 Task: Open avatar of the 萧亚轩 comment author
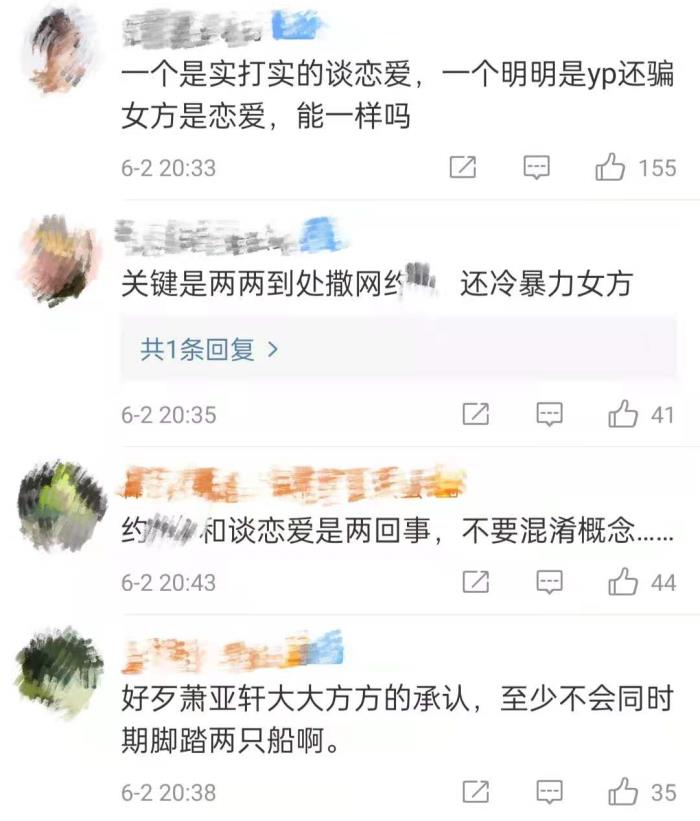click(60, 672)
